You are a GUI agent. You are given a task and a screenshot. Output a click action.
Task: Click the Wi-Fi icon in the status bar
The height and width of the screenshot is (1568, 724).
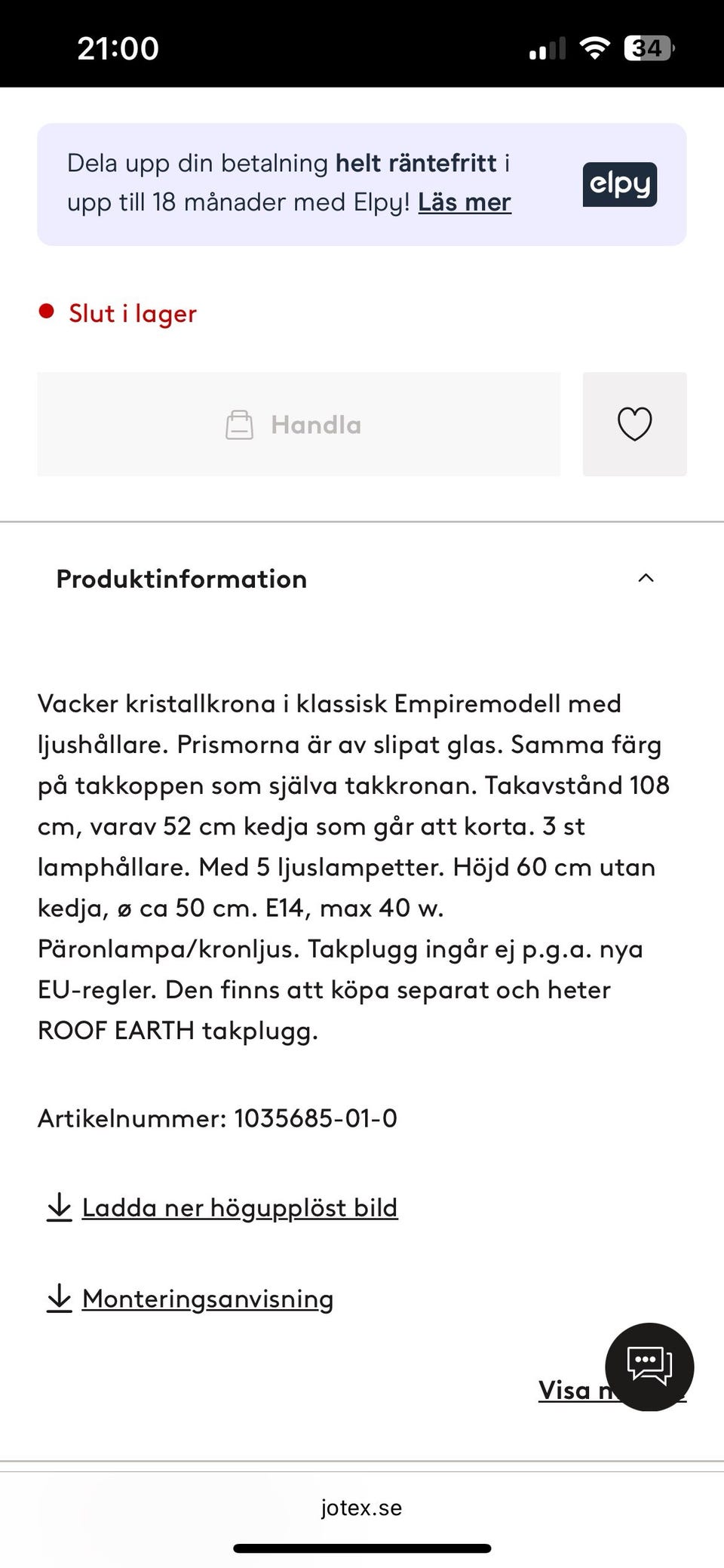pos(594,47)
